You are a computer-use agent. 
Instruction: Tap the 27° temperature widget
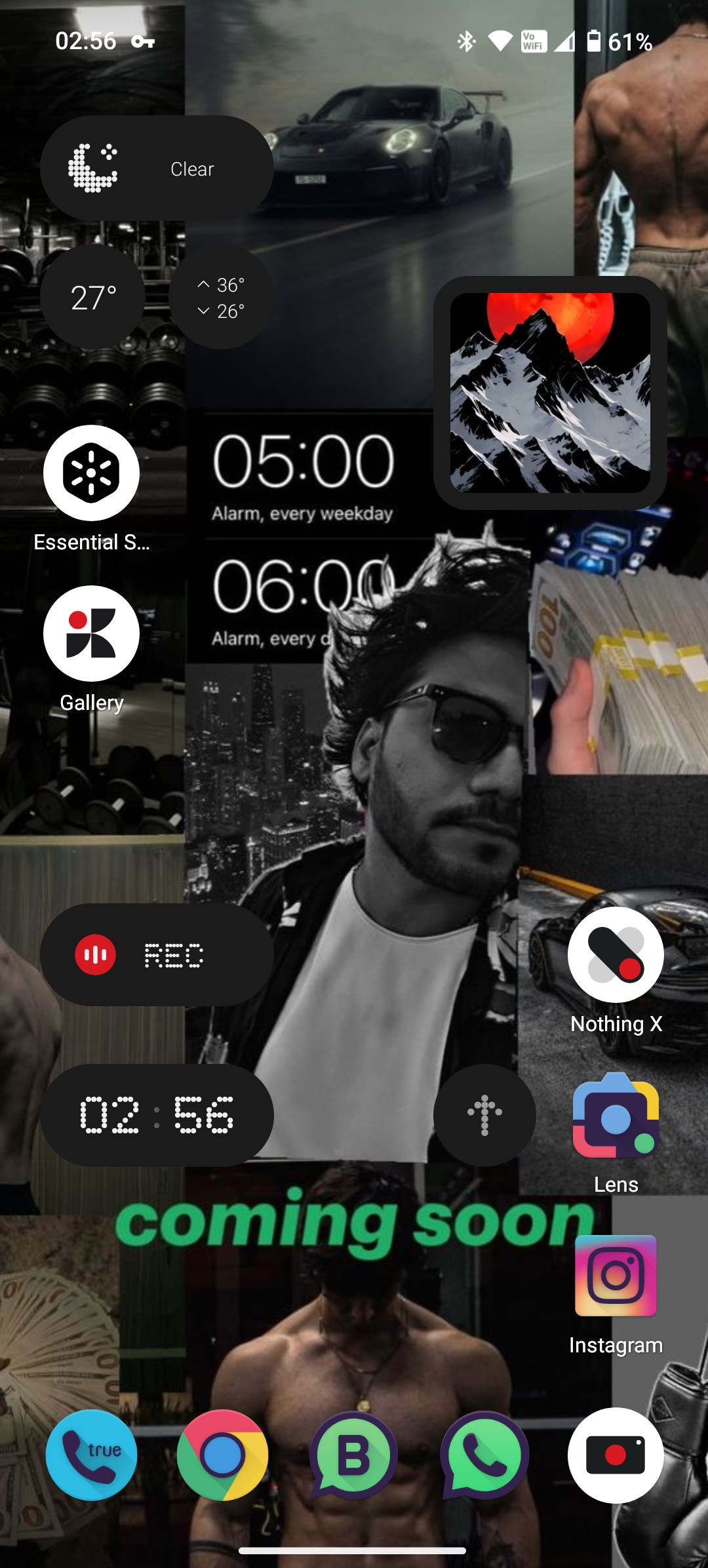point(92,297)
